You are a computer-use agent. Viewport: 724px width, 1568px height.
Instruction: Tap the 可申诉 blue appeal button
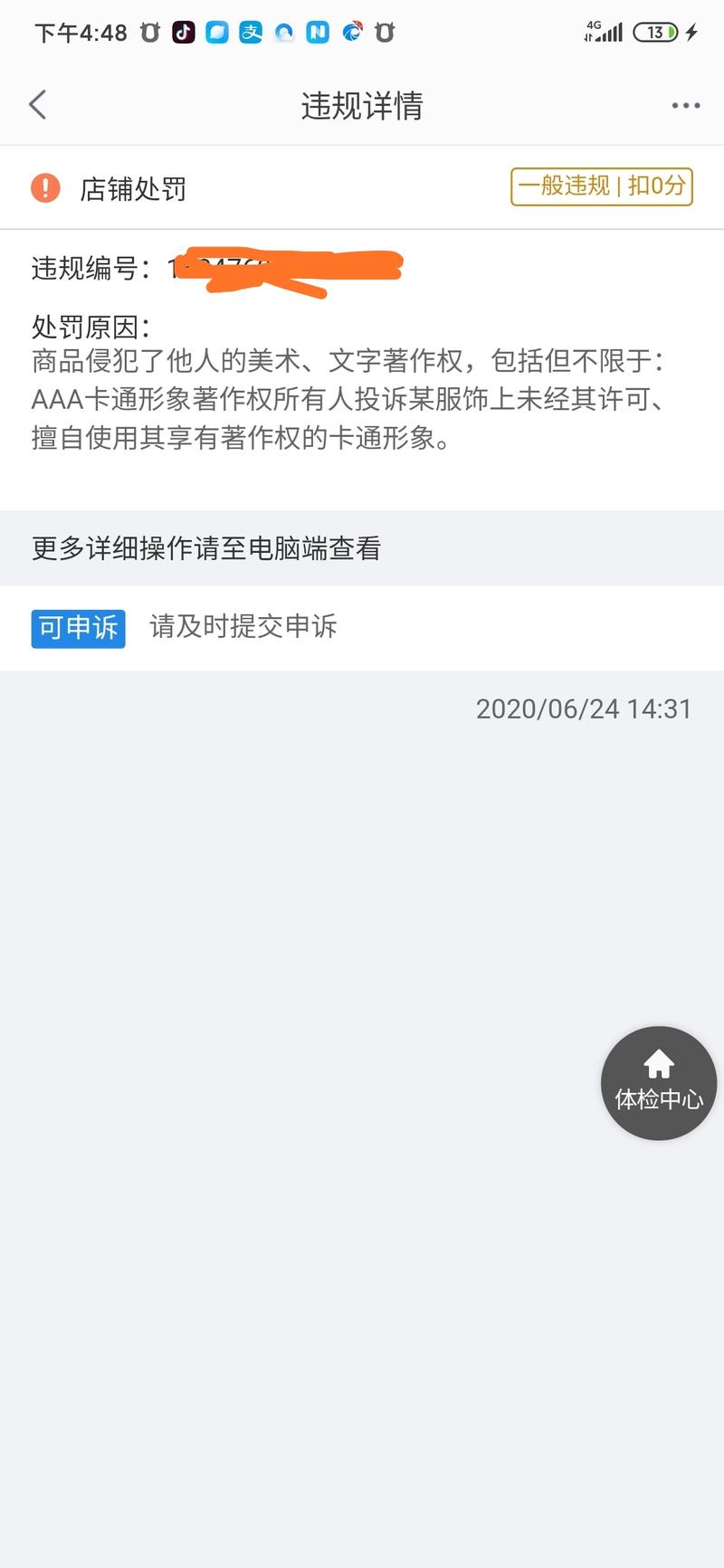point(78,628)
